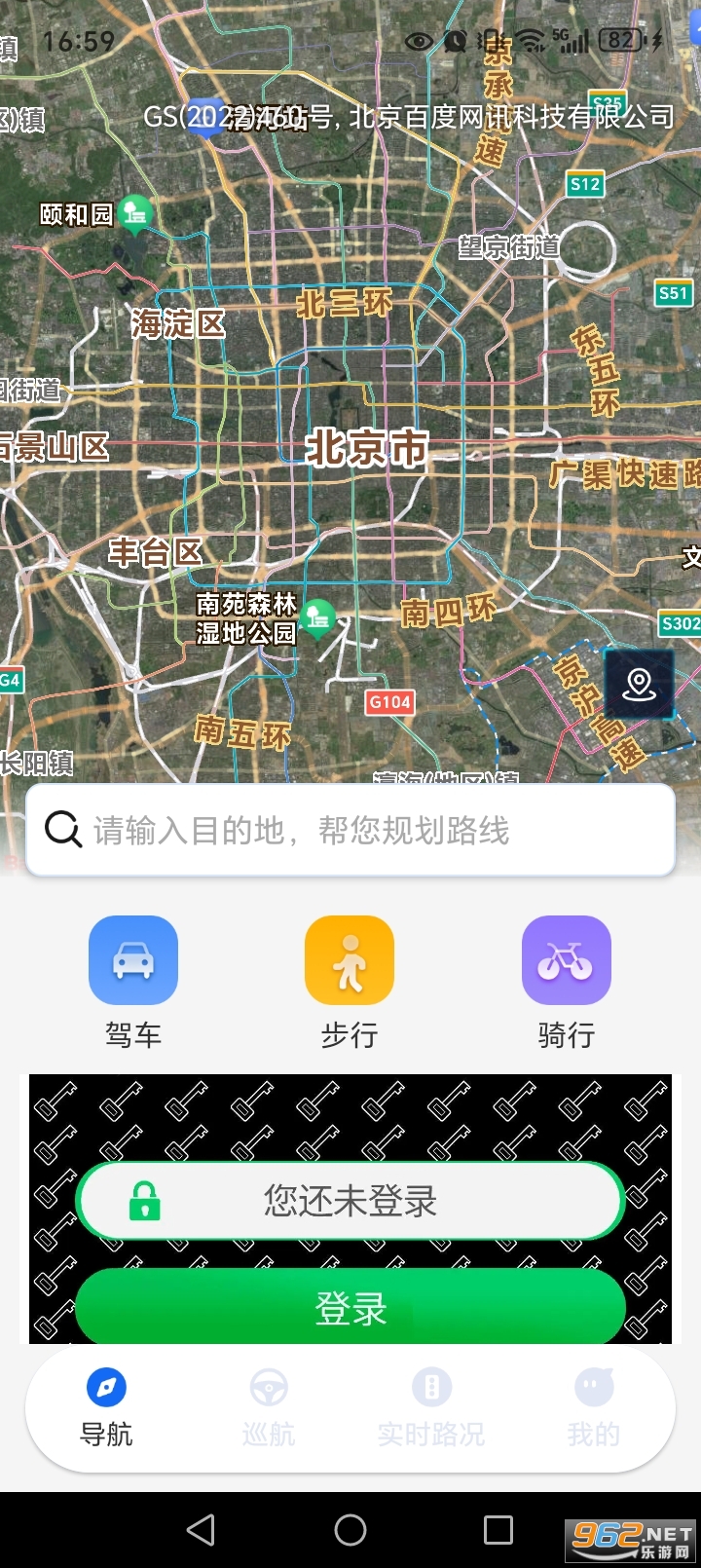Tap the 您还未登录 status bar
Screen dimensions: 701x1568
(350, 1201)
